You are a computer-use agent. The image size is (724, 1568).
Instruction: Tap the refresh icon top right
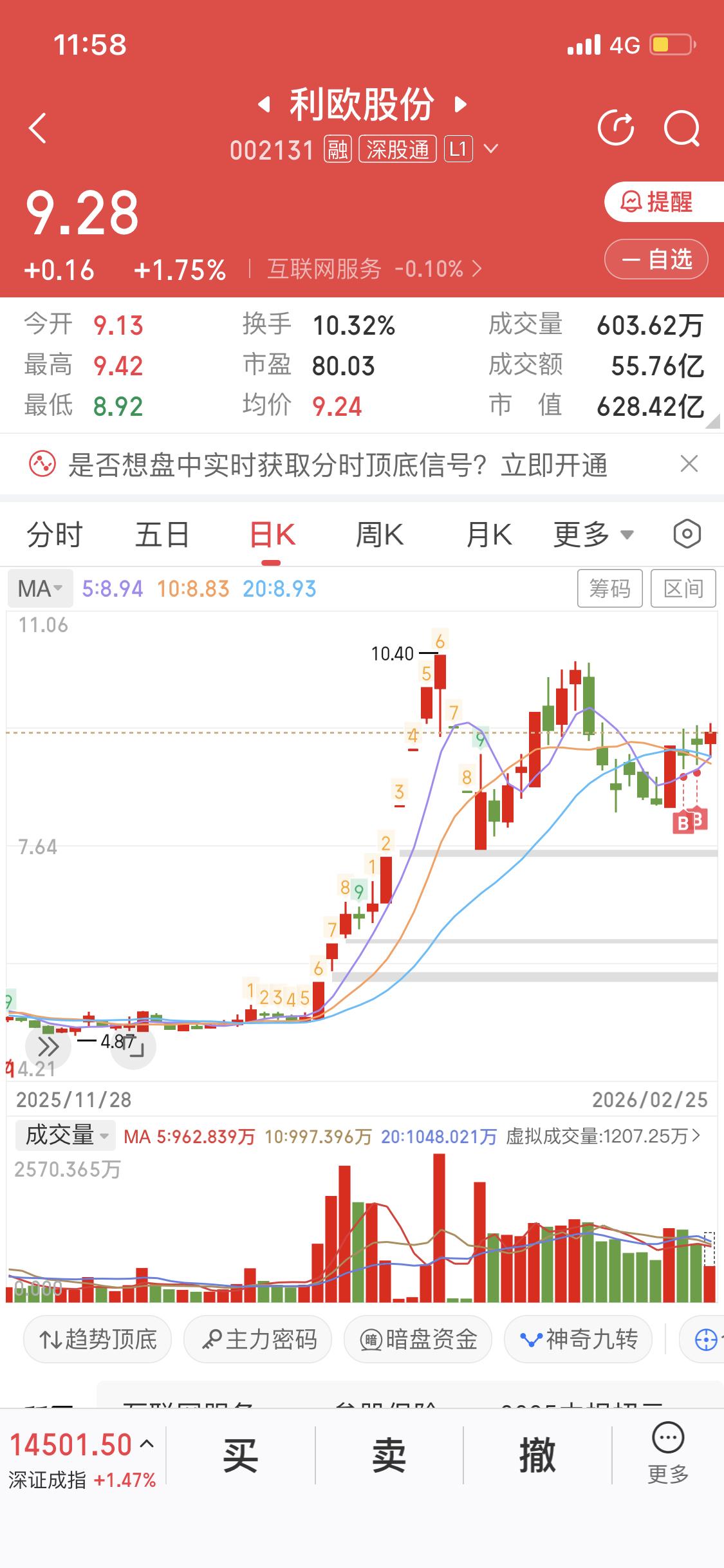[x=616, y=127]
